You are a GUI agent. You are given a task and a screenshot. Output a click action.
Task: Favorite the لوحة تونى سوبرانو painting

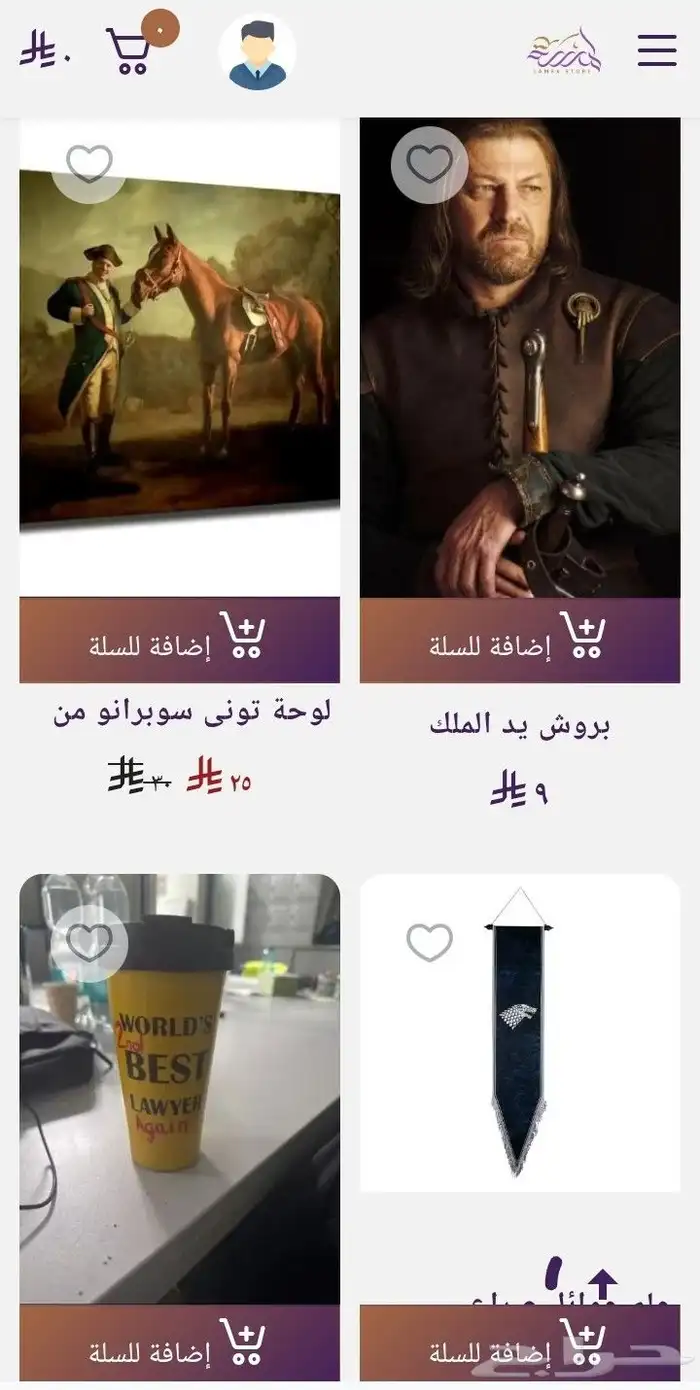pyautogui.click(x=89, y=165)
